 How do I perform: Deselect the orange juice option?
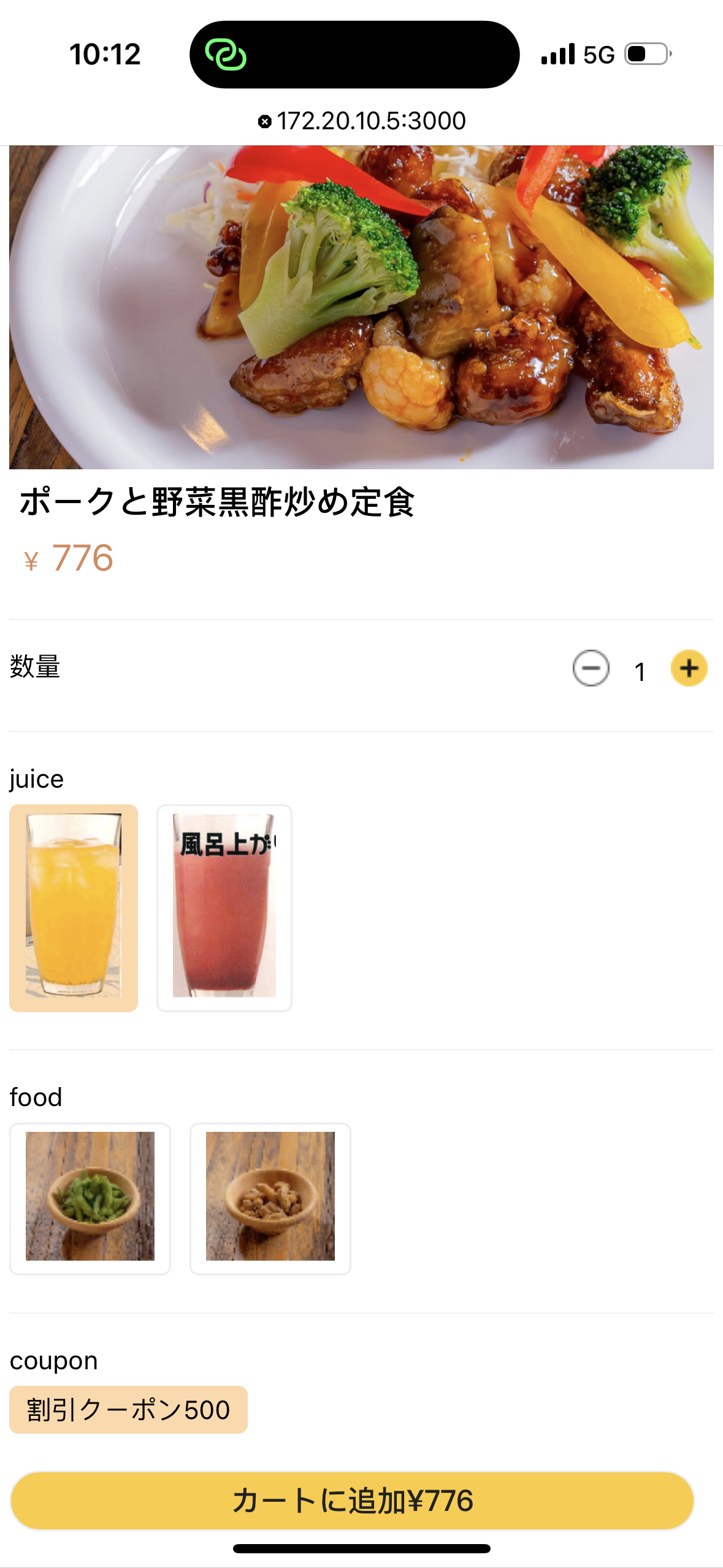click(73, 908)
